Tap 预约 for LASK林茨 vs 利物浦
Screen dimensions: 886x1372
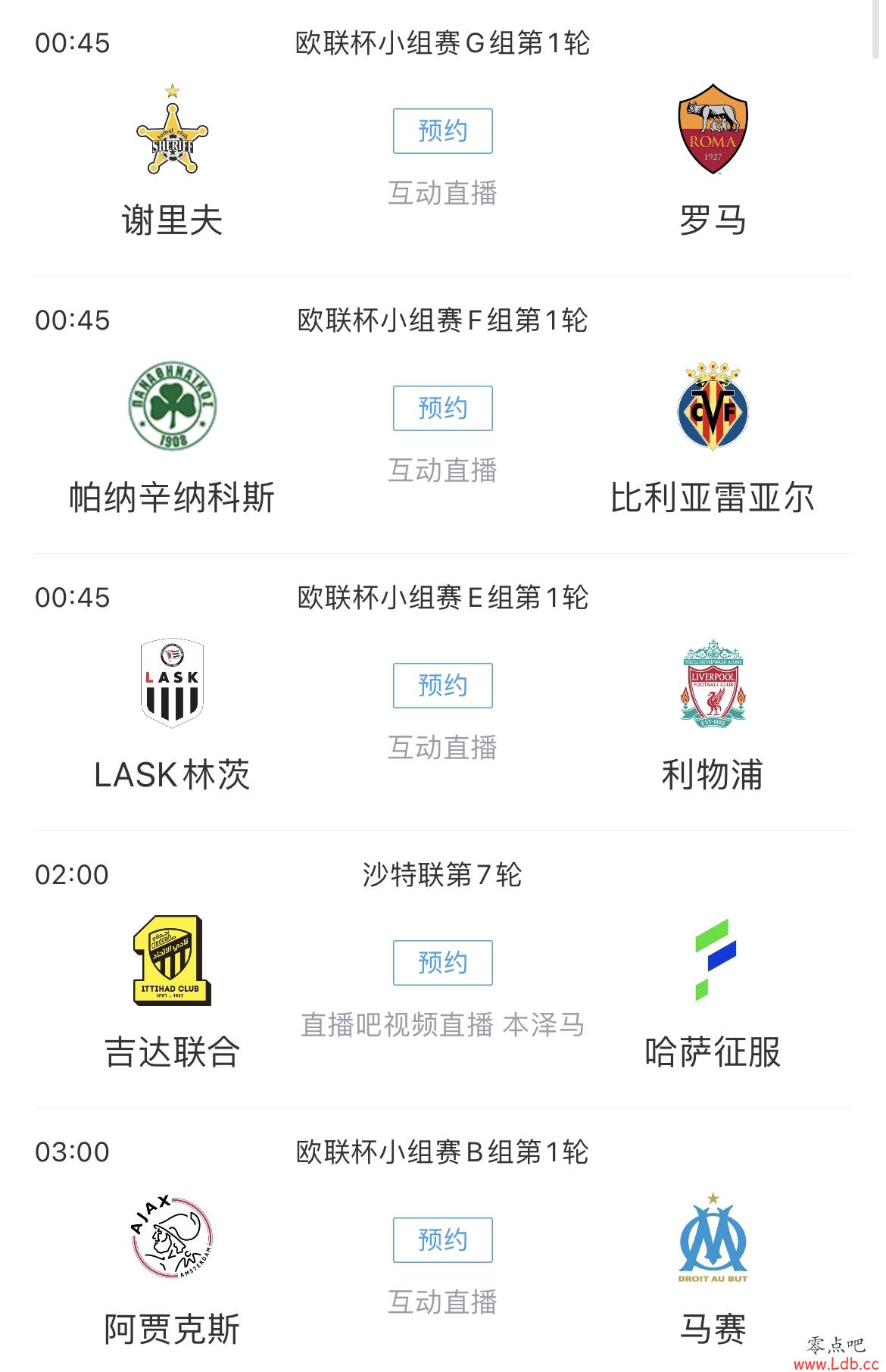click(x=442, y=686)
